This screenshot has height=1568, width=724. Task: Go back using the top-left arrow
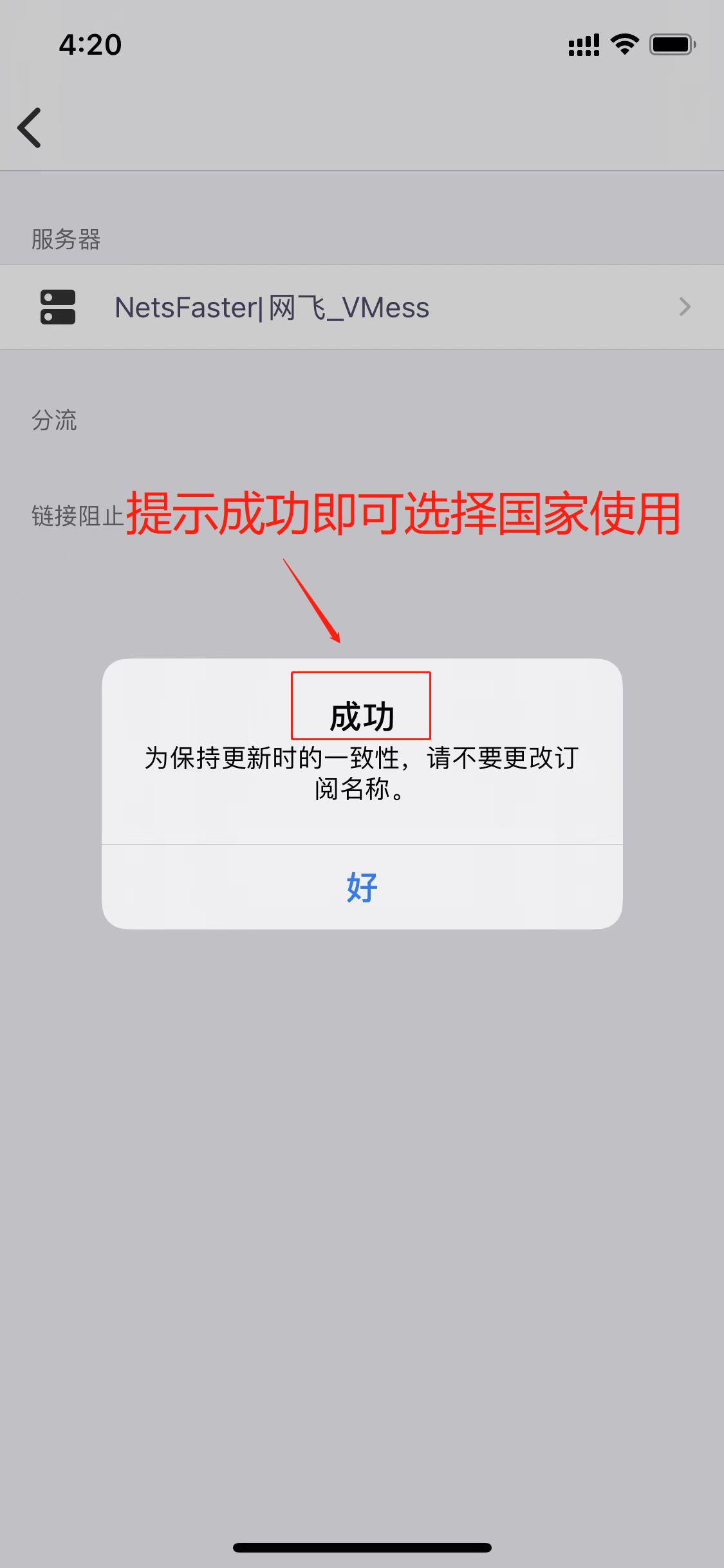(x=30, y=127)
